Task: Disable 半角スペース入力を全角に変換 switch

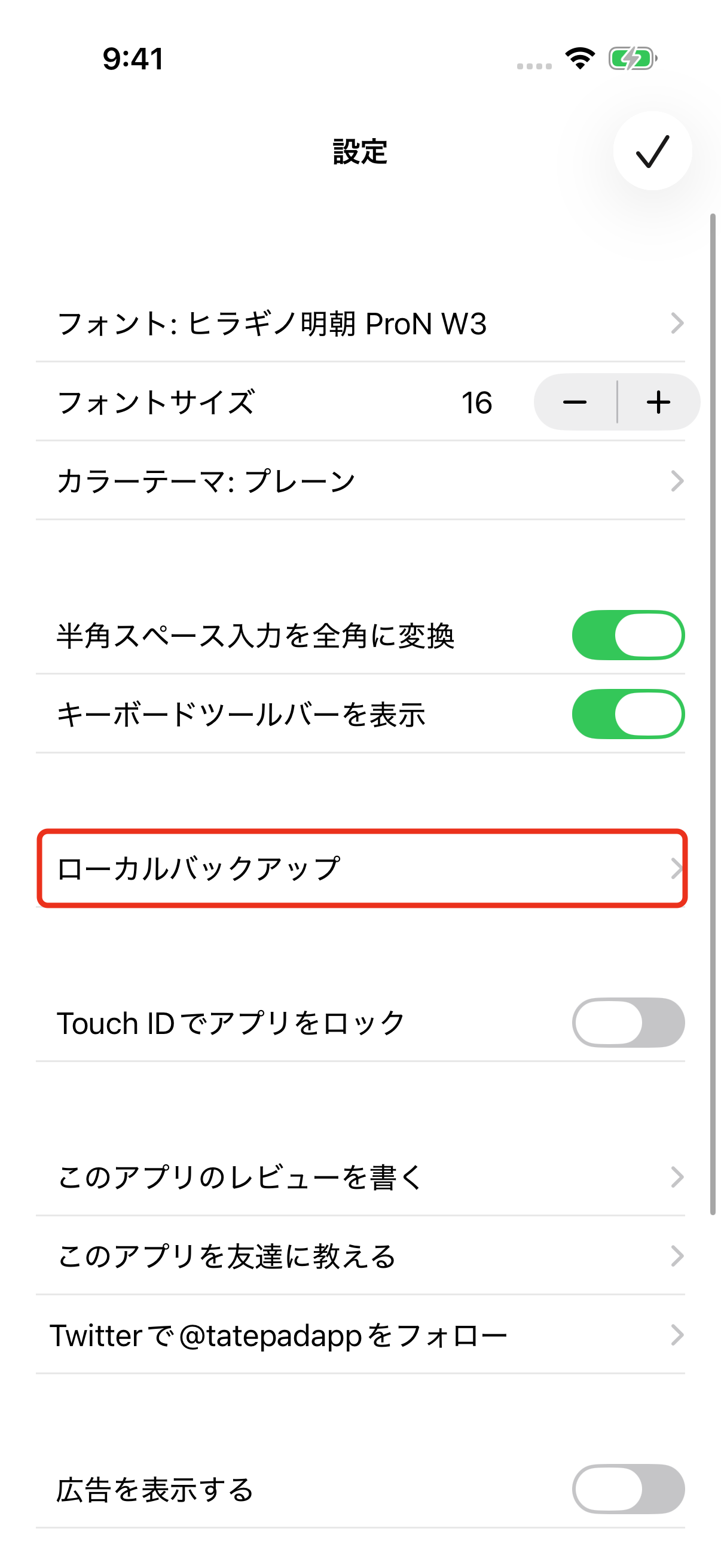Action: [x=628, y=636]
